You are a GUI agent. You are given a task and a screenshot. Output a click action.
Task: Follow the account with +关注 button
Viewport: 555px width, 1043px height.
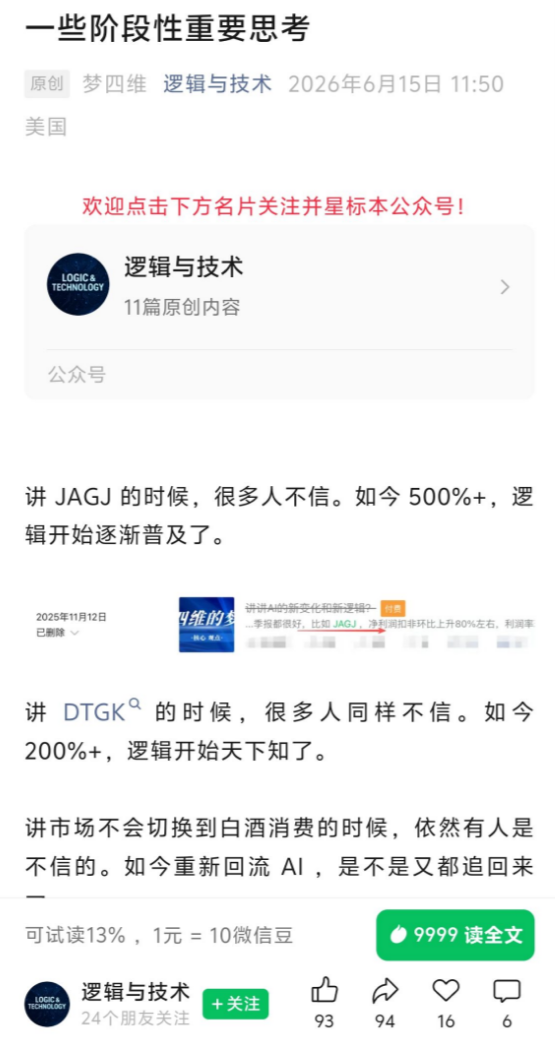(x=236, y=1004)
